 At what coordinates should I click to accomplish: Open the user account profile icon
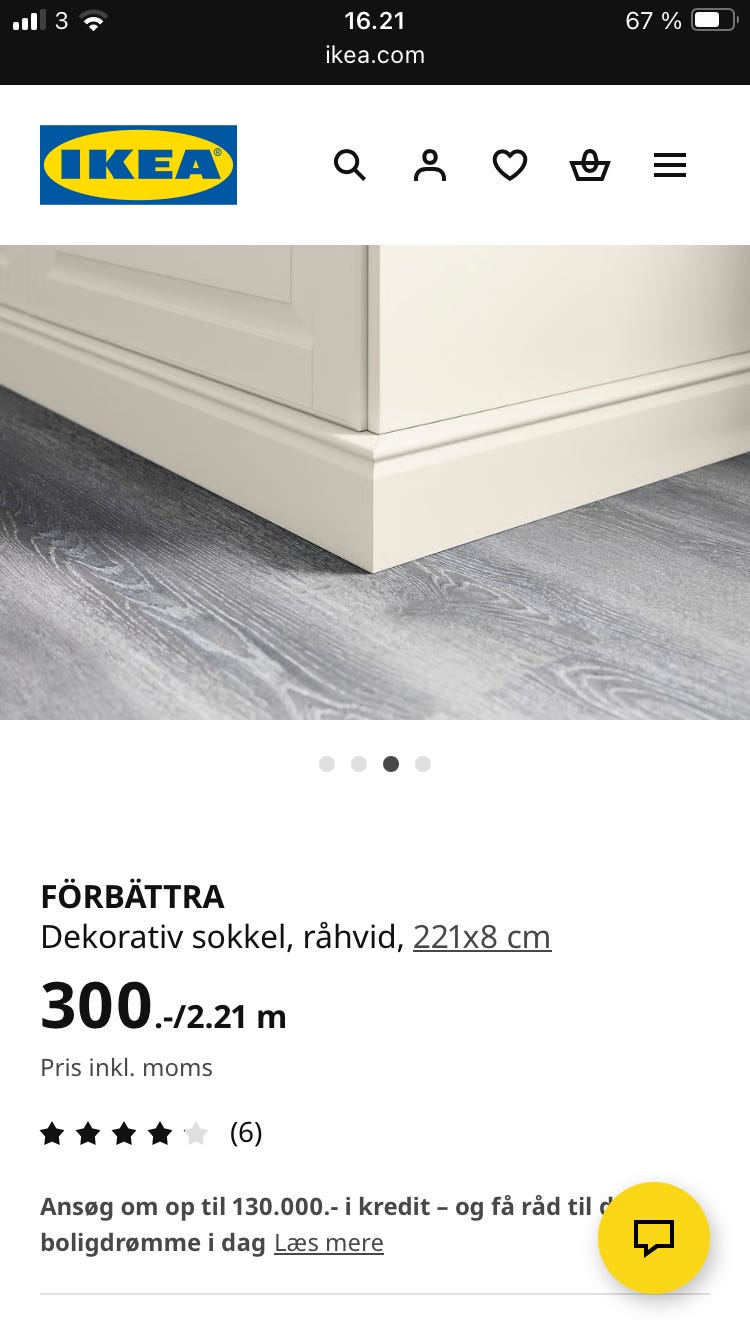[430, 165]
